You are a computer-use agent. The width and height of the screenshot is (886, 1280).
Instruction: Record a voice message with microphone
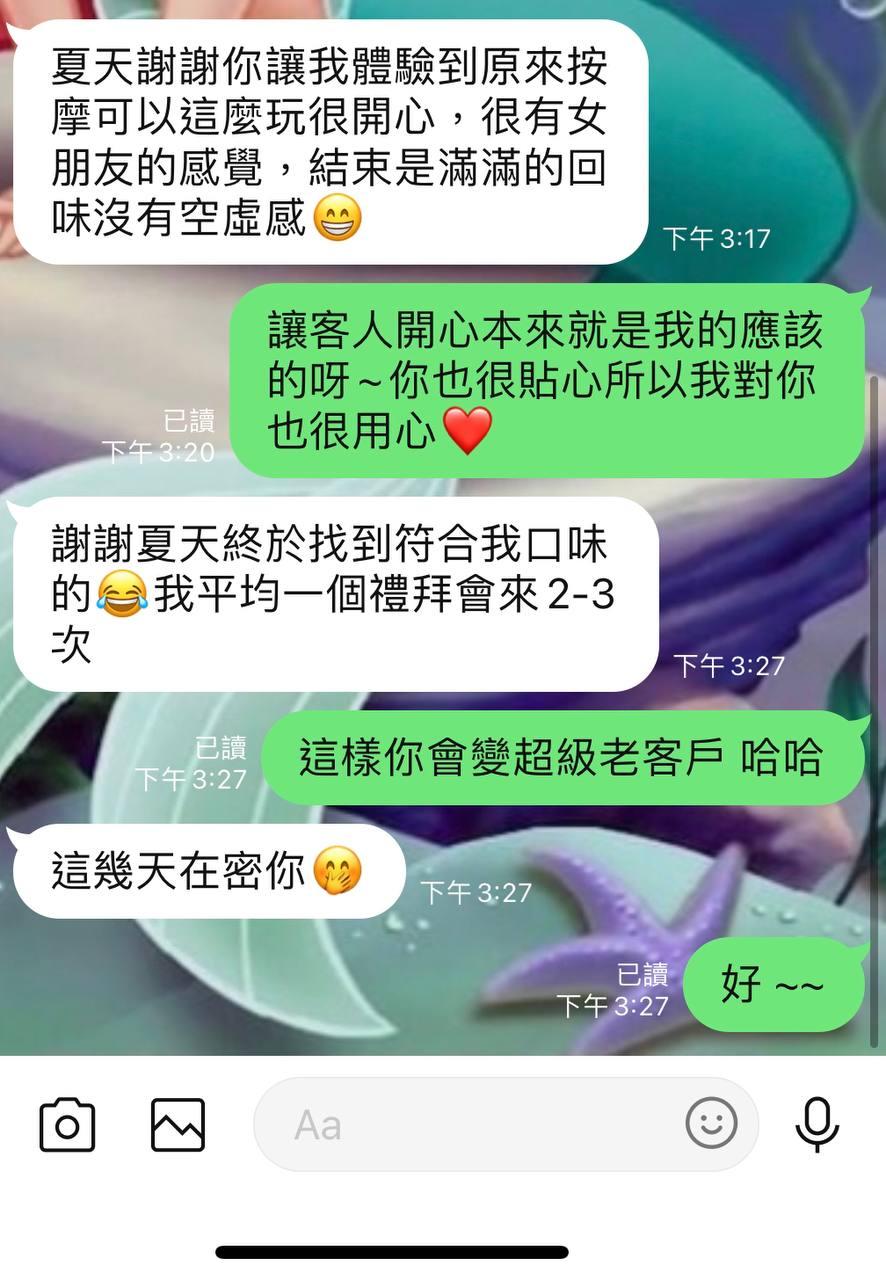817,1124
